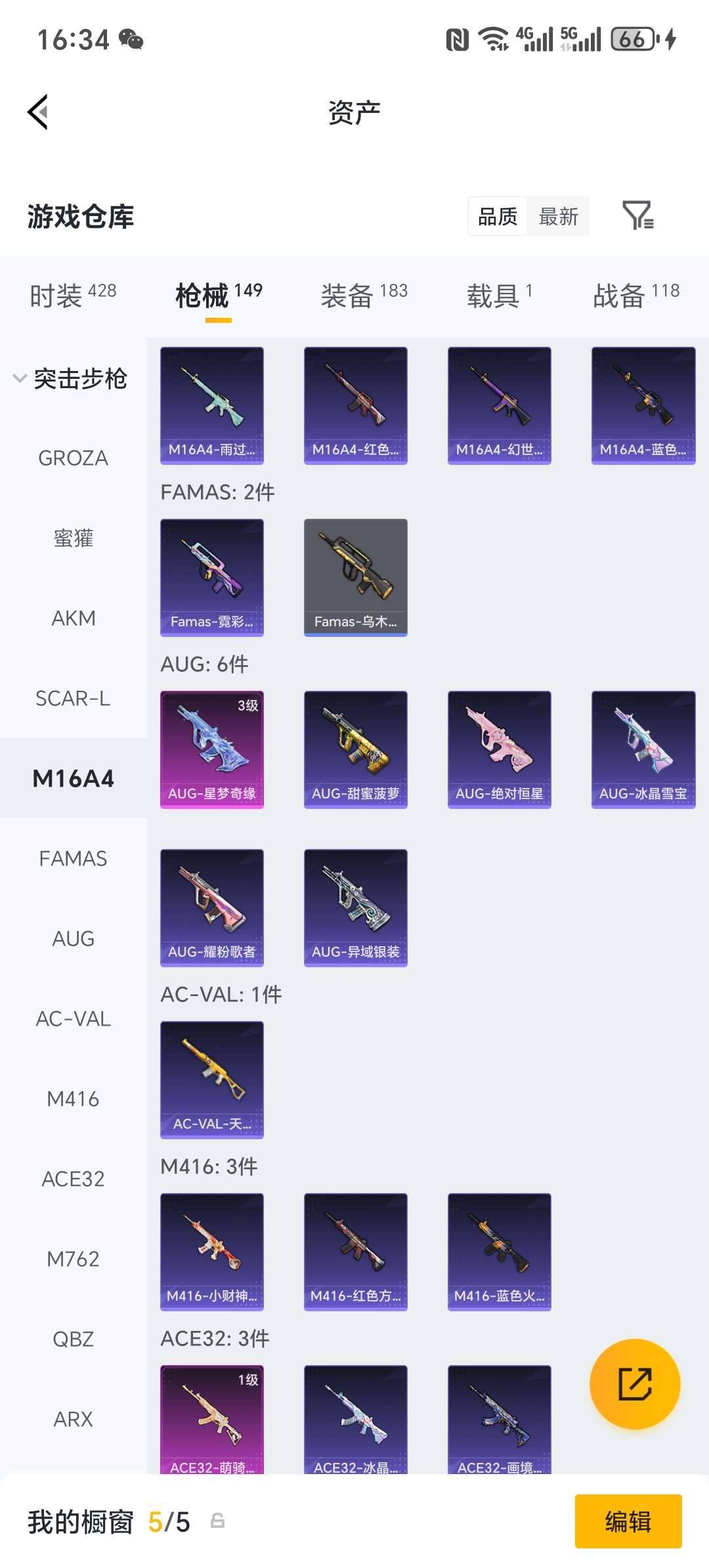709x1568 pixels.
Task: Jump to the M416 section
Action: pos(73,1099)
